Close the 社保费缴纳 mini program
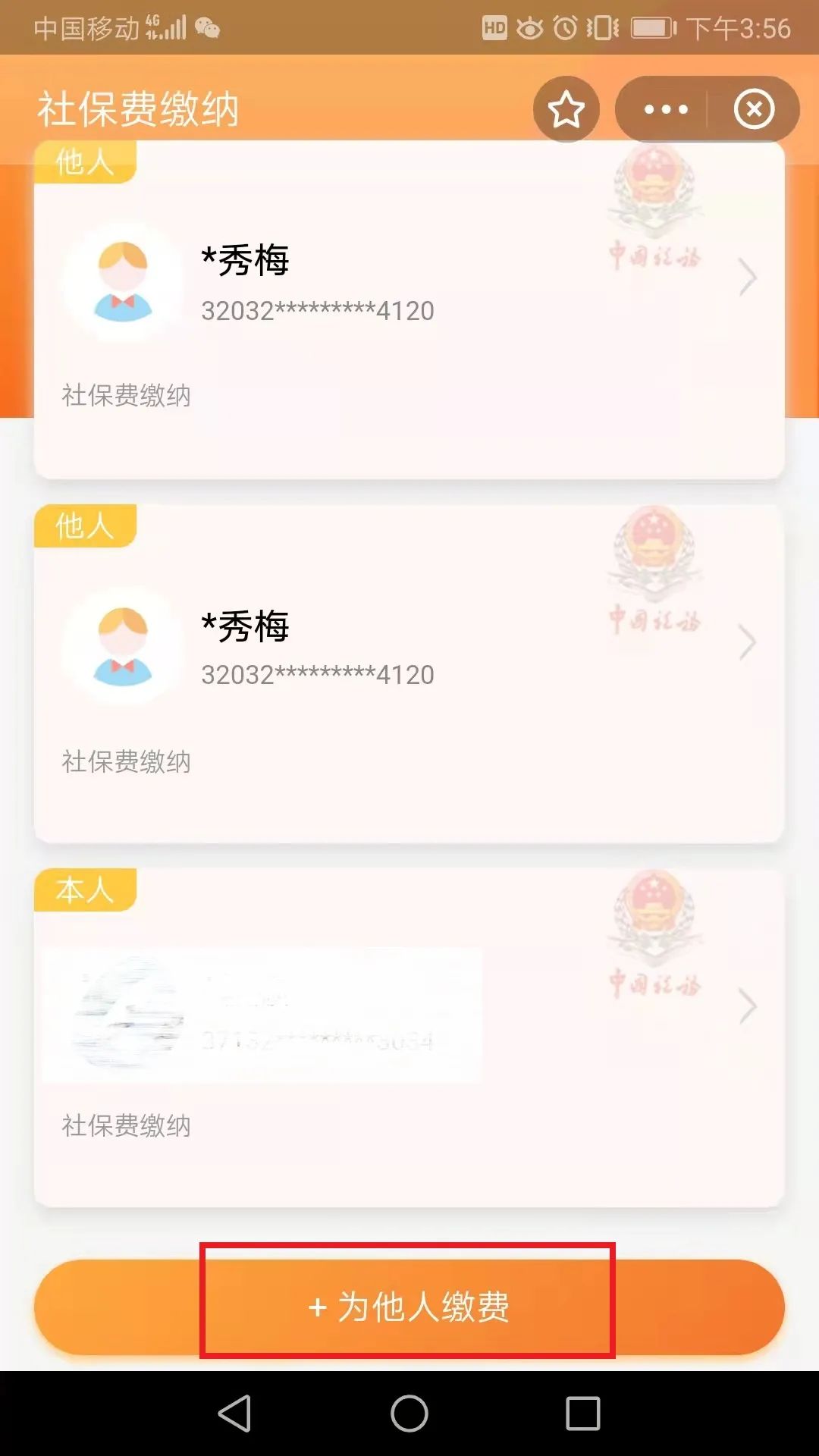The image size is (819, 1456). tap(754, 110)
